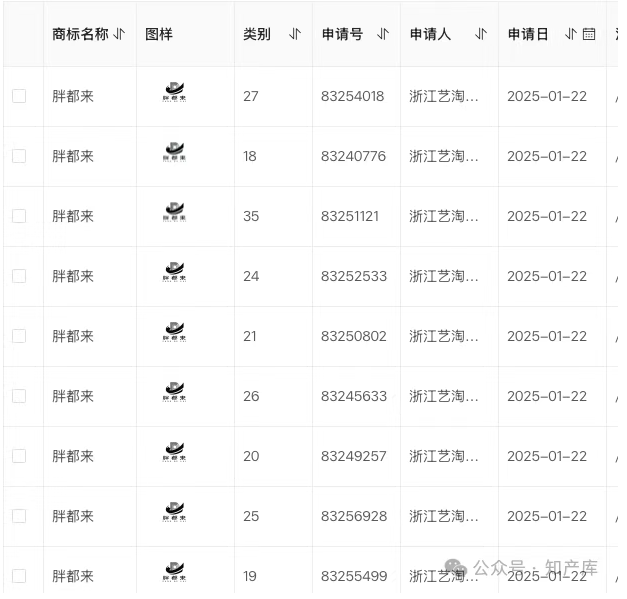
Task: Tick the row with 申请号 83249257
Action: (19, 456)
